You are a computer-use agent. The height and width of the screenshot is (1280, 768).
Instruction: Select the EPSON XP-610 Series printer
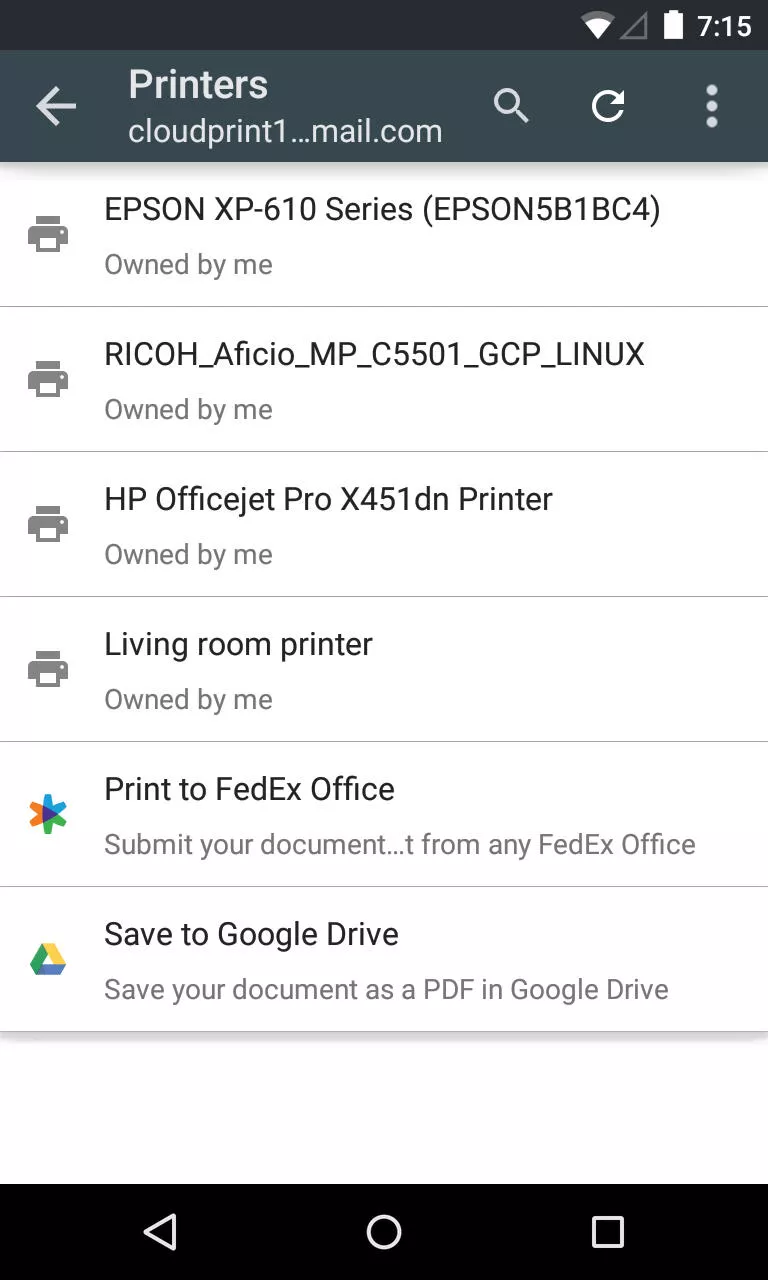(384, 235)
